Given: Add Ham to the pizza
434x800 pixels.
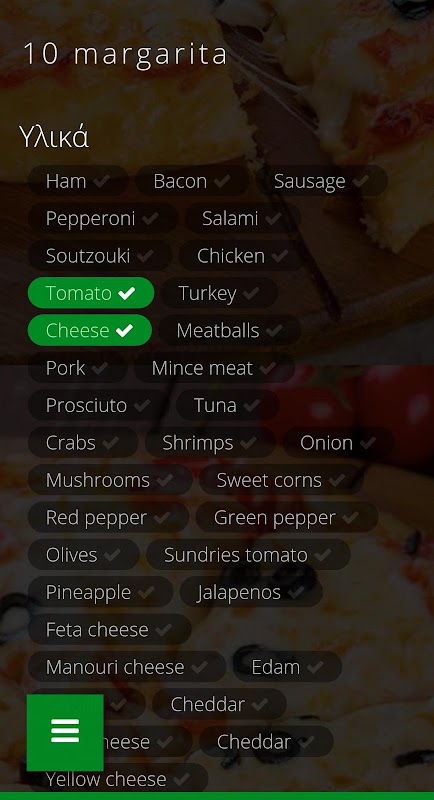Looking at the screenshot, I should click(x=78, y=181).
